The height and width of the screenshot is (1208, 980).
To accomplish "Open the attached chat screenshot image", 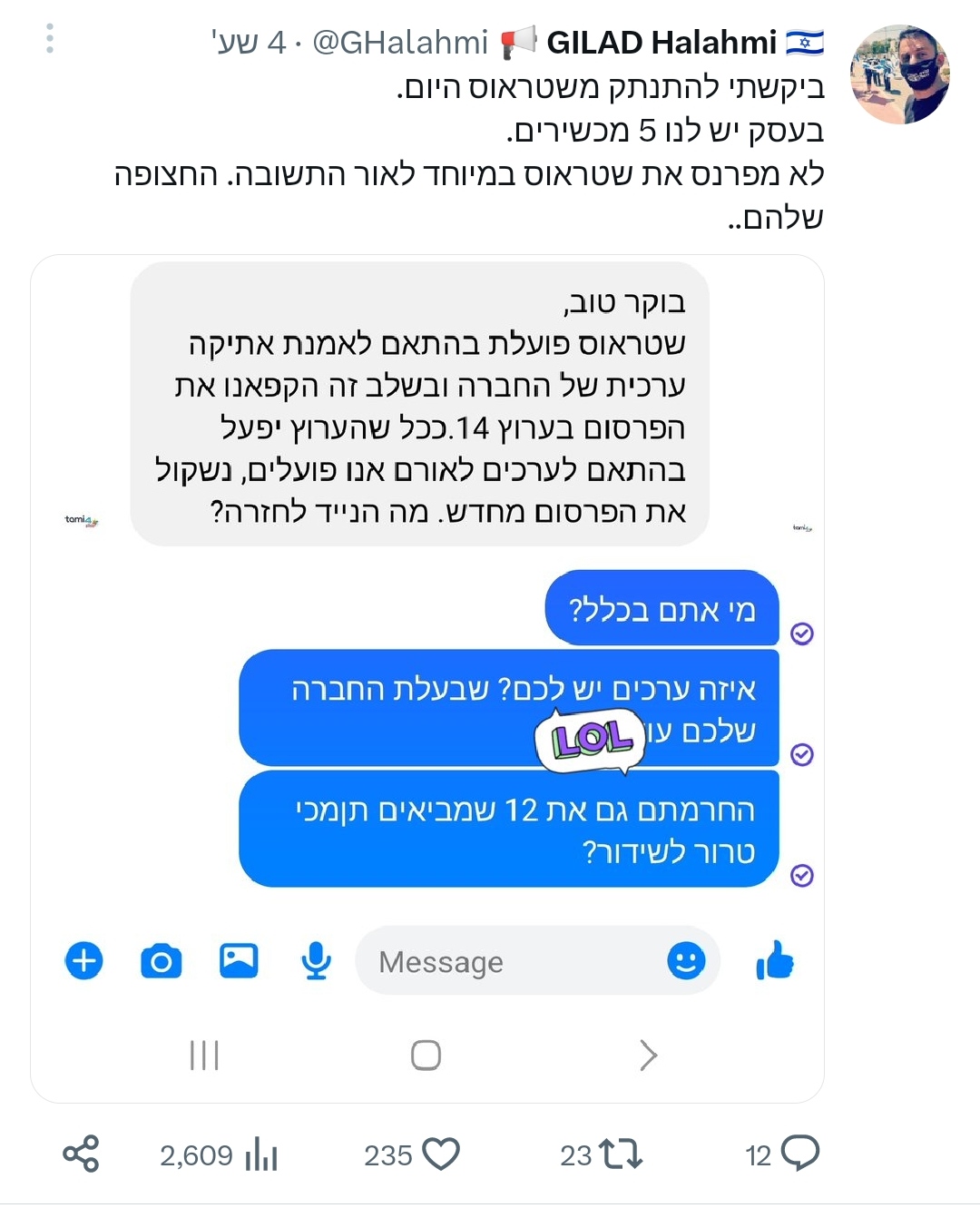I will pyautogui.click(x=426, y=678).
